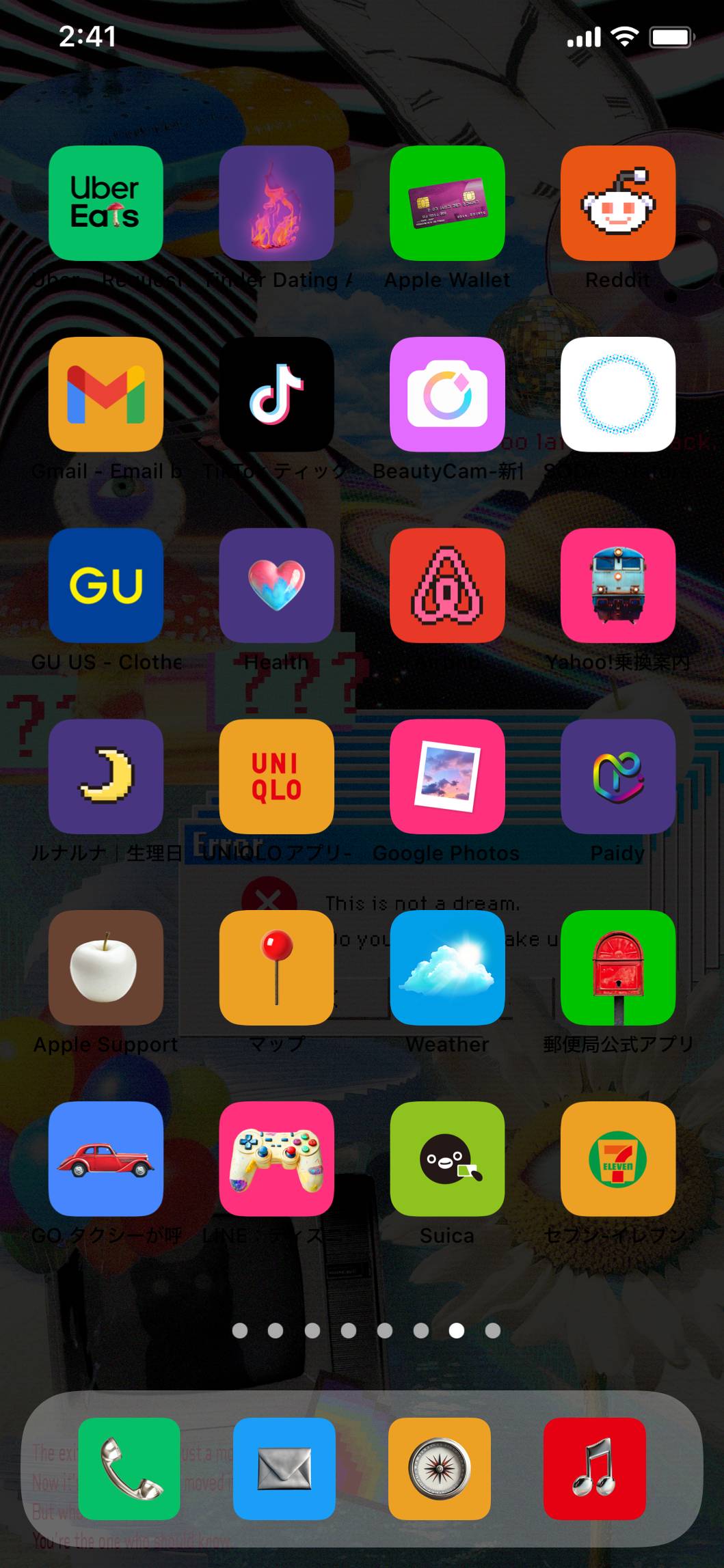Launch TikTok
This screenshot has height=1568, width=724.
276,394
